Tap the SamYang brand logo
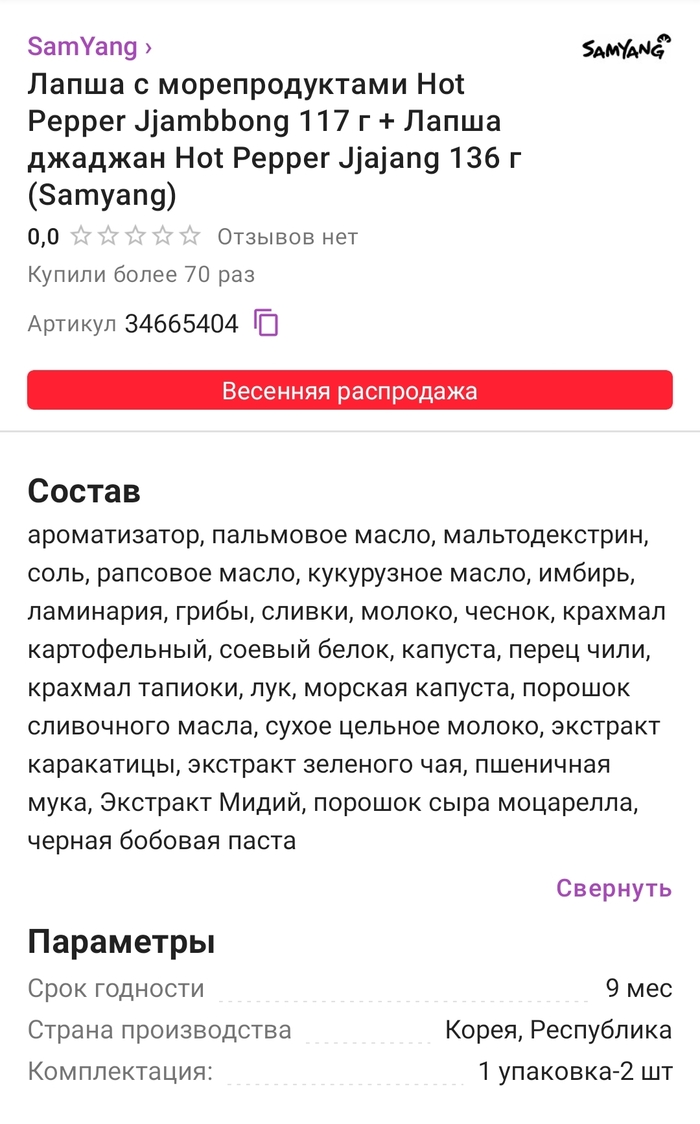Image resolution: width=700 pixels, height=1124 pixels. click(625, 47)
